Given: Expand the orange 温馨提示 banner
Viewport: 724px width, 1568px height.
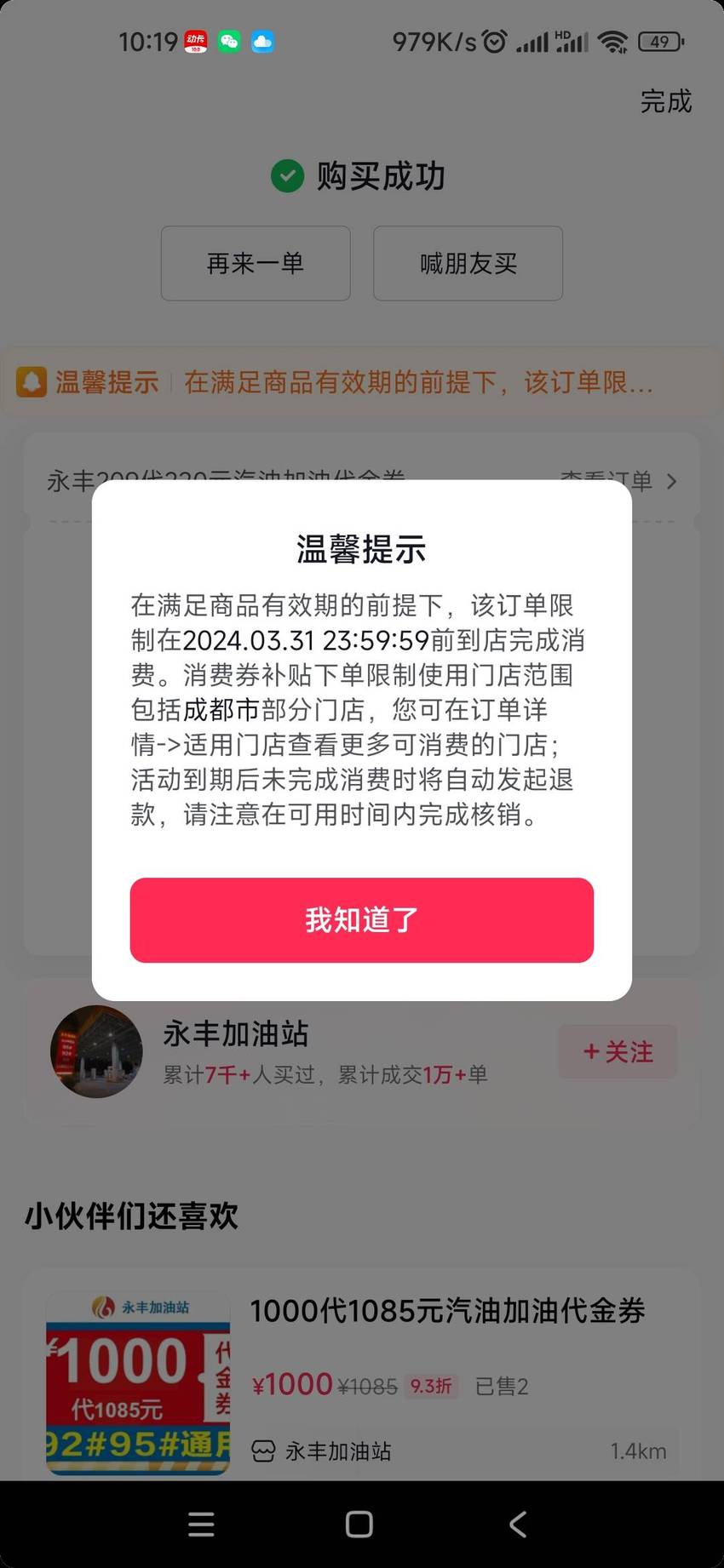Looking at the screenshot, I should (361, 381).
